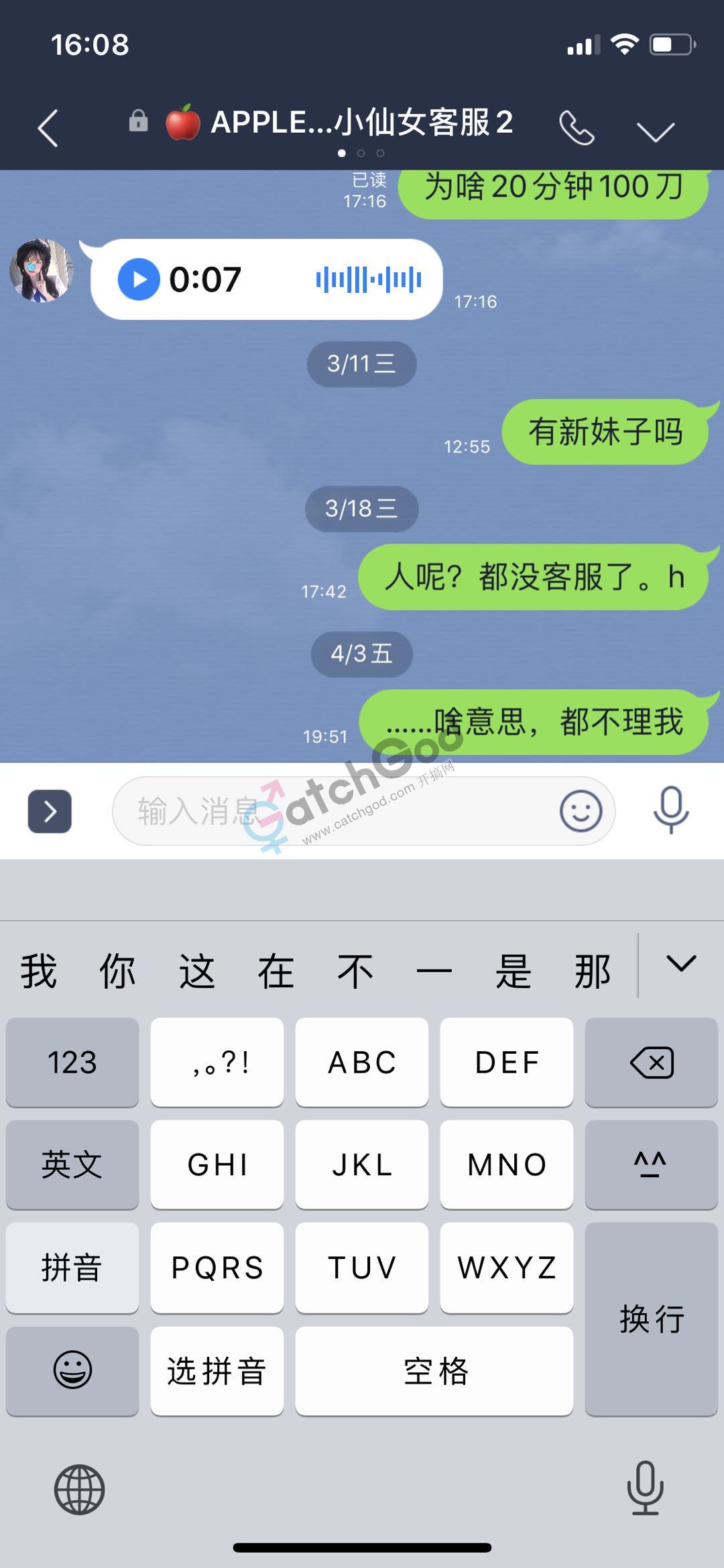Start keyboard dictation with the bottom microphone

coord(645,1488)
